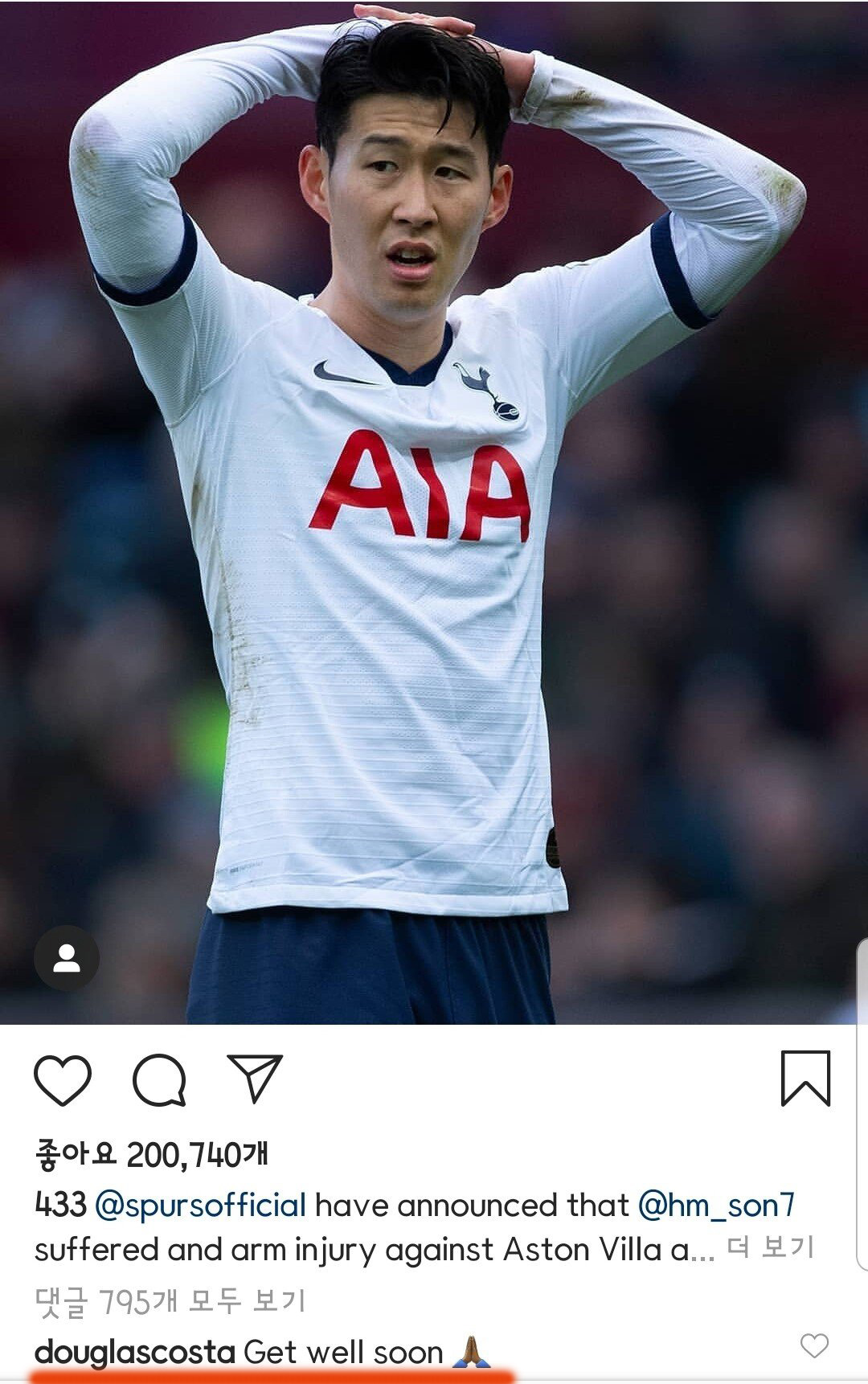Save the post with the bookmark icon

805,1079
